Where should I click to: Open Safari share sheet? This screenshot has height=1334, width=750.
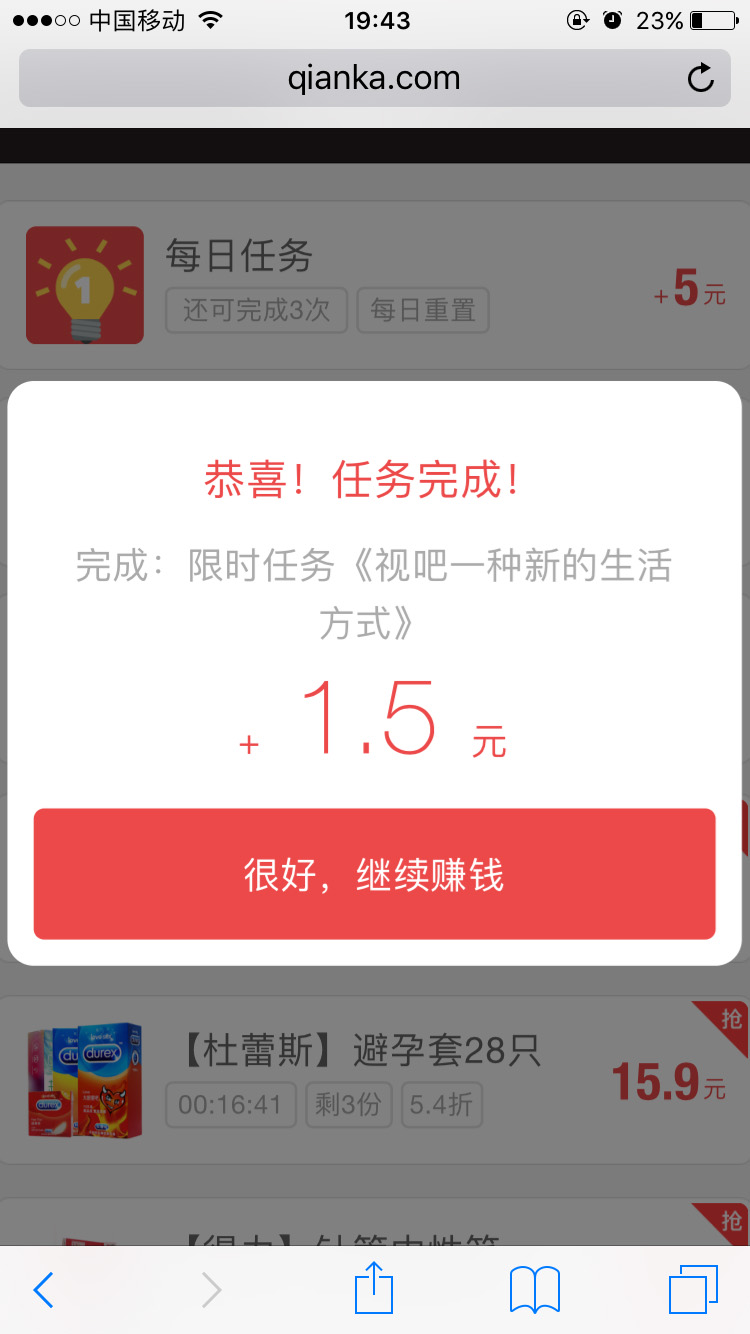coord(375,1288)
